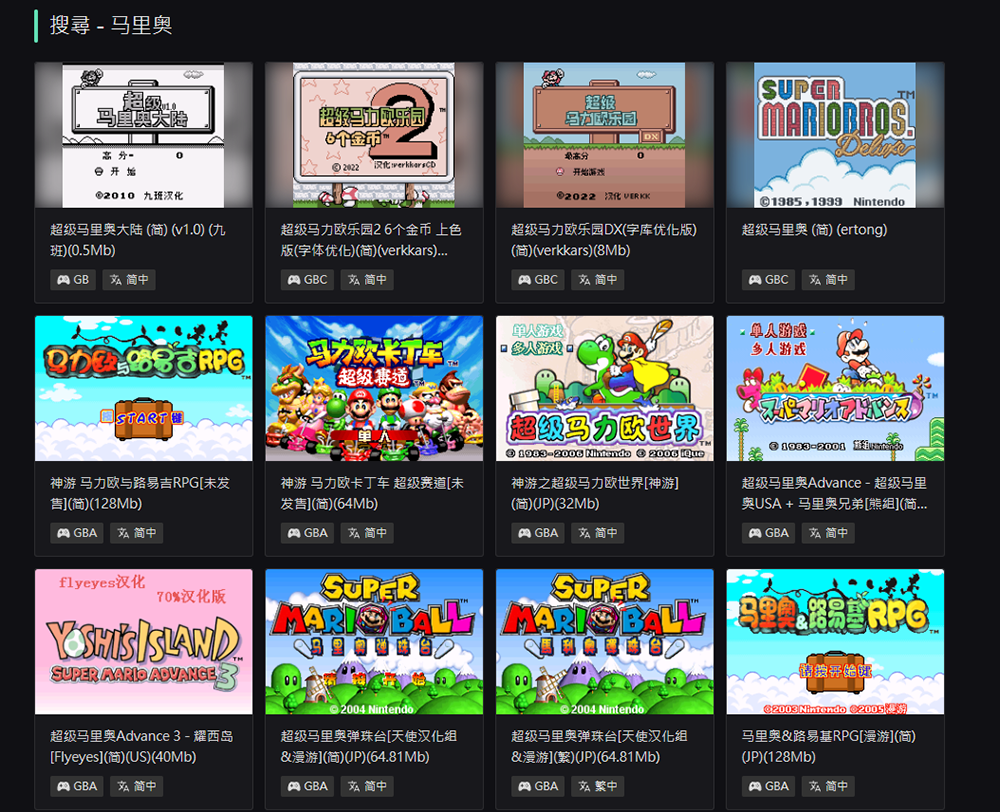Open 超级马里奥Advance 3 - 耀西岛 card
The width and height of the screenshot is (1000, 812).
click(x=143, y=641)
